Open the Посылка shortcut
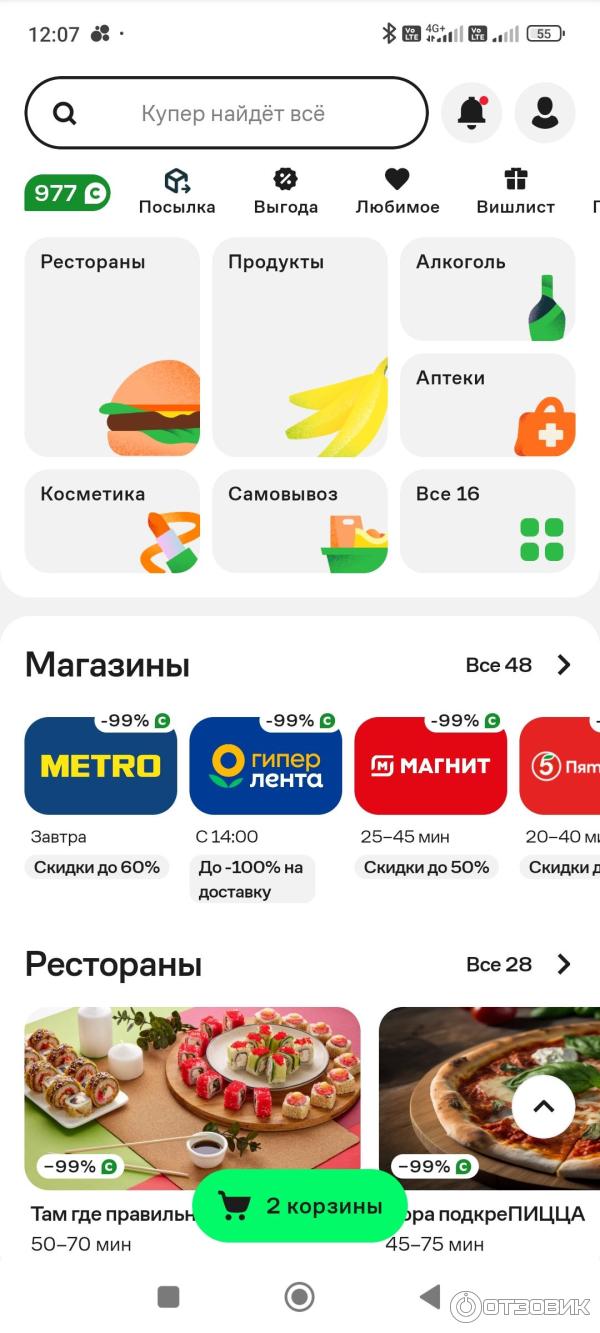This screenshot has height=1333, width=600. (177, 192)
